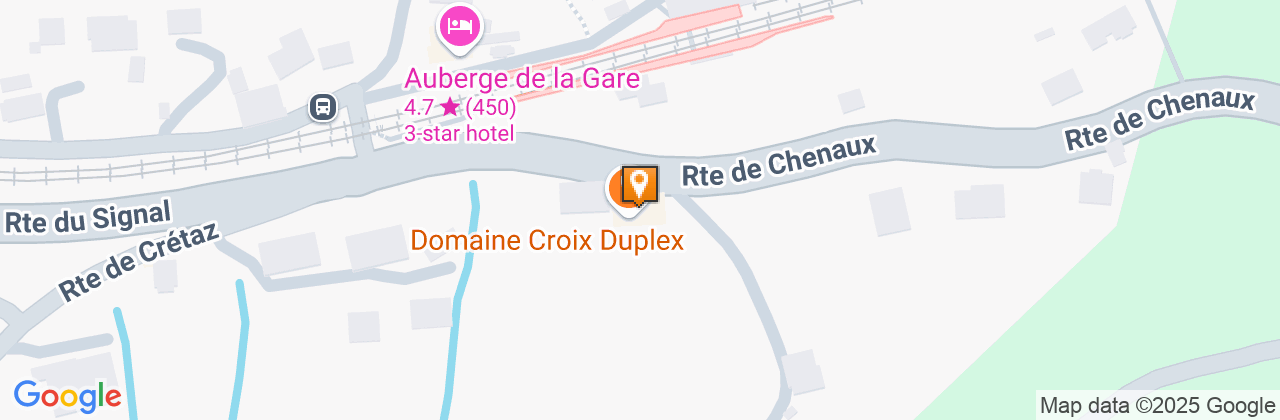Open the Auberge de la Gare hotel marker

pos(459,25)
